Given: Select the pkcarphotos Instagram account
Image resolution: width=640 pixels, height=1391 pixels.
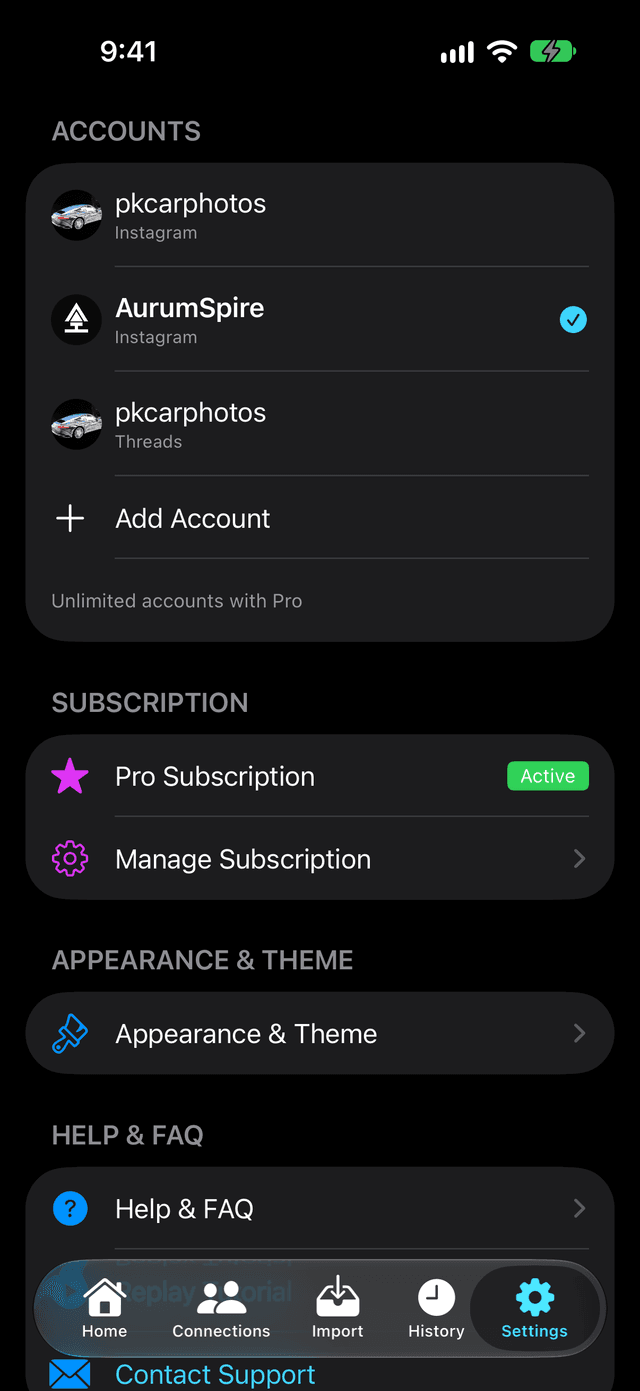Looking at the screenshot, I should tap(319, 215).
